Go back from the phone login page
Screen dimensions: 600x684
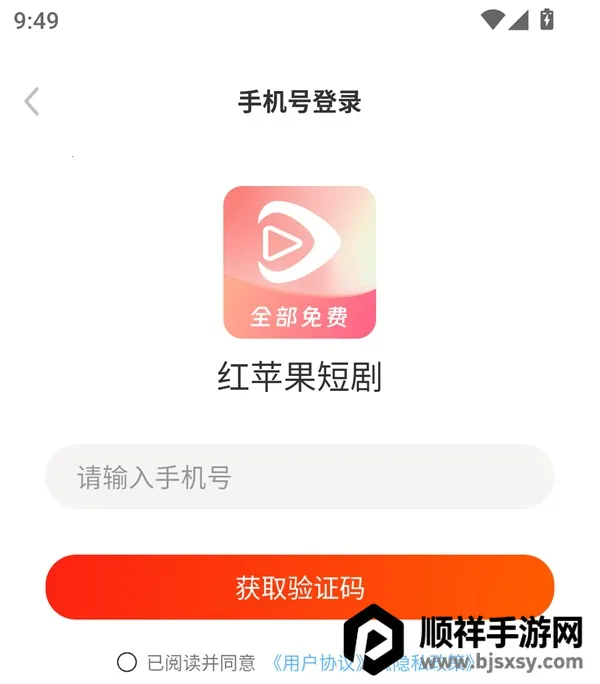pyautogui.click(x=32, y=101)
